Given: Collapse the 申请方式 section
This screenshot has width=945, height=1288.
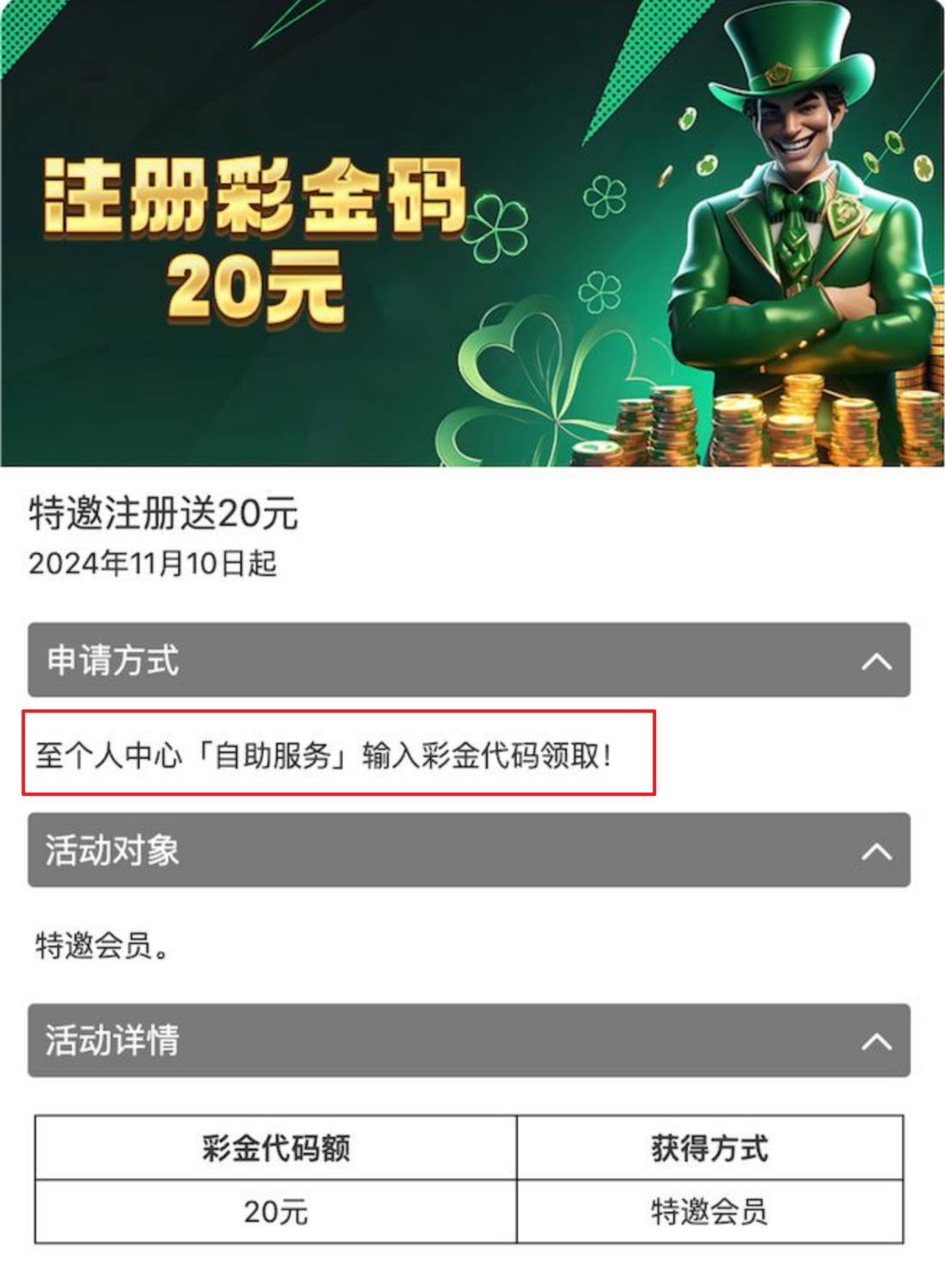Looking at the screenshot, I should (876, 661).
